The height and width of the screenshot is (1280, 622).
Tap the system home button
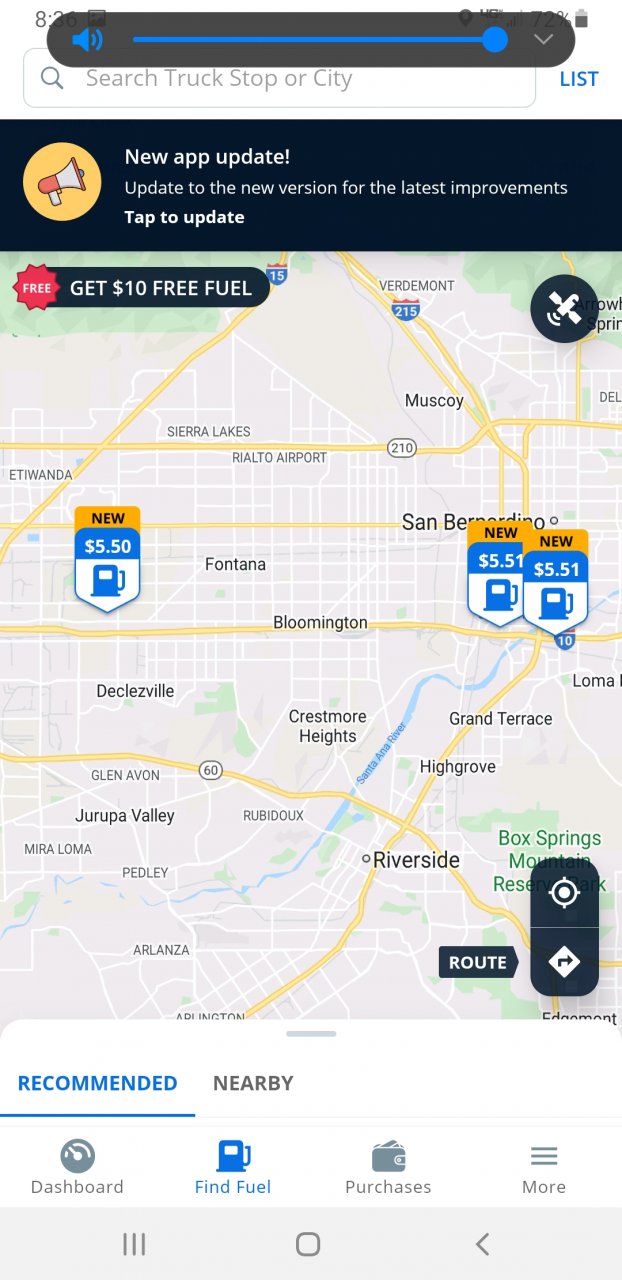[x=308, y=1244]
